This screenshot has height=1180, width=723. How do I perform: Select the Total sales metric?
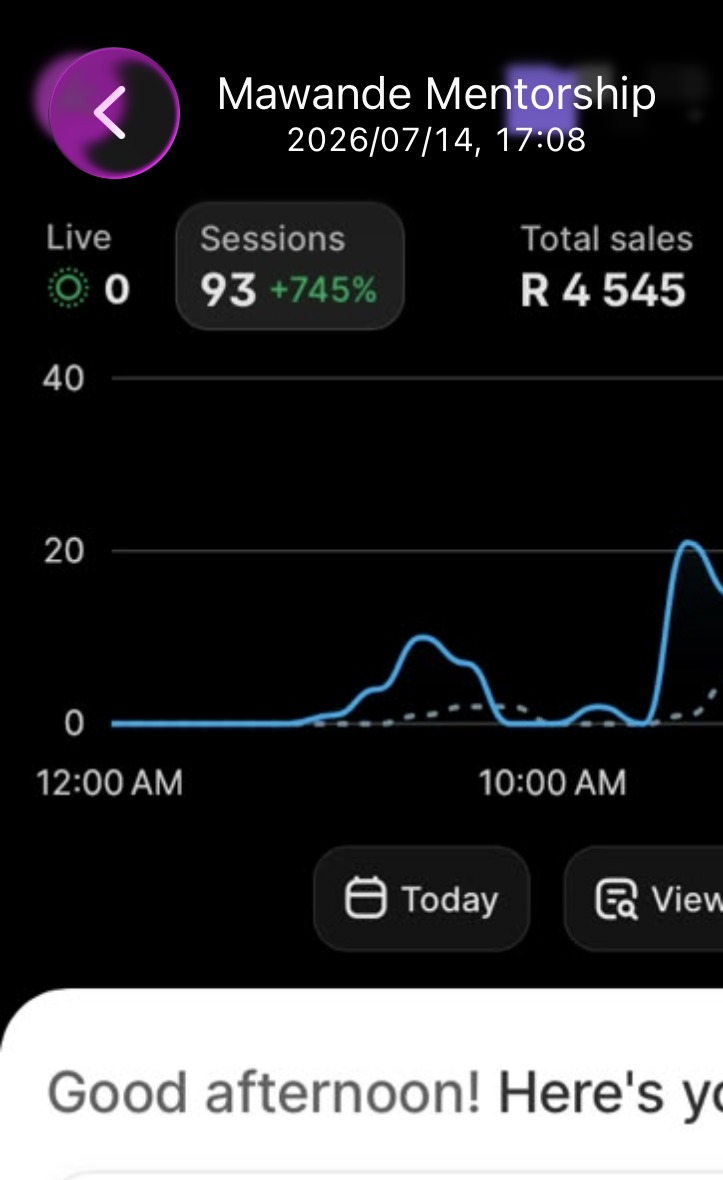606,266
